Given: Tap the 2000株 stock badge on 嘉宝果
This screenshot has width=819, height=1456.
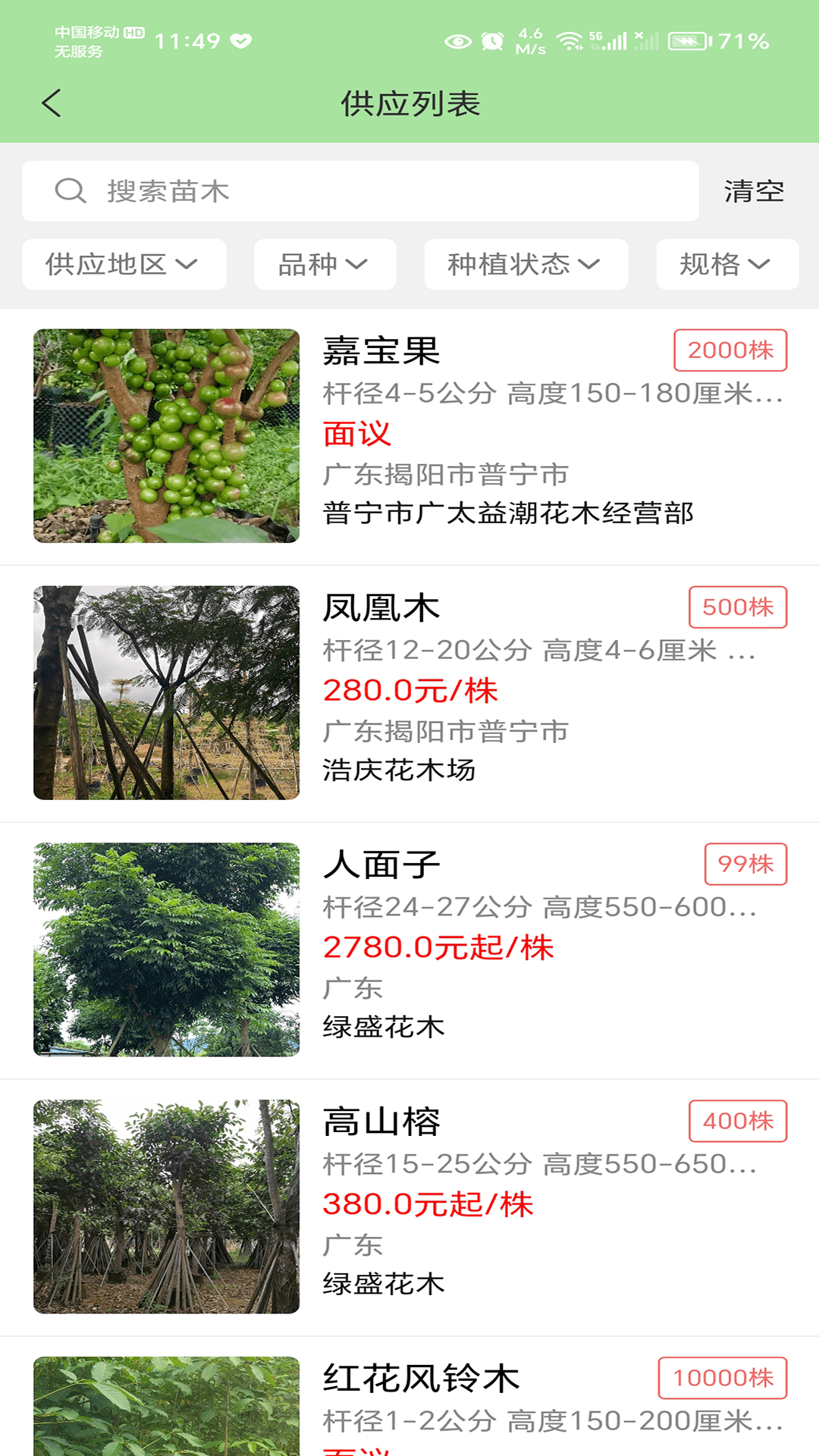Looking at the screenshot, I should click(x=730, y=350).
